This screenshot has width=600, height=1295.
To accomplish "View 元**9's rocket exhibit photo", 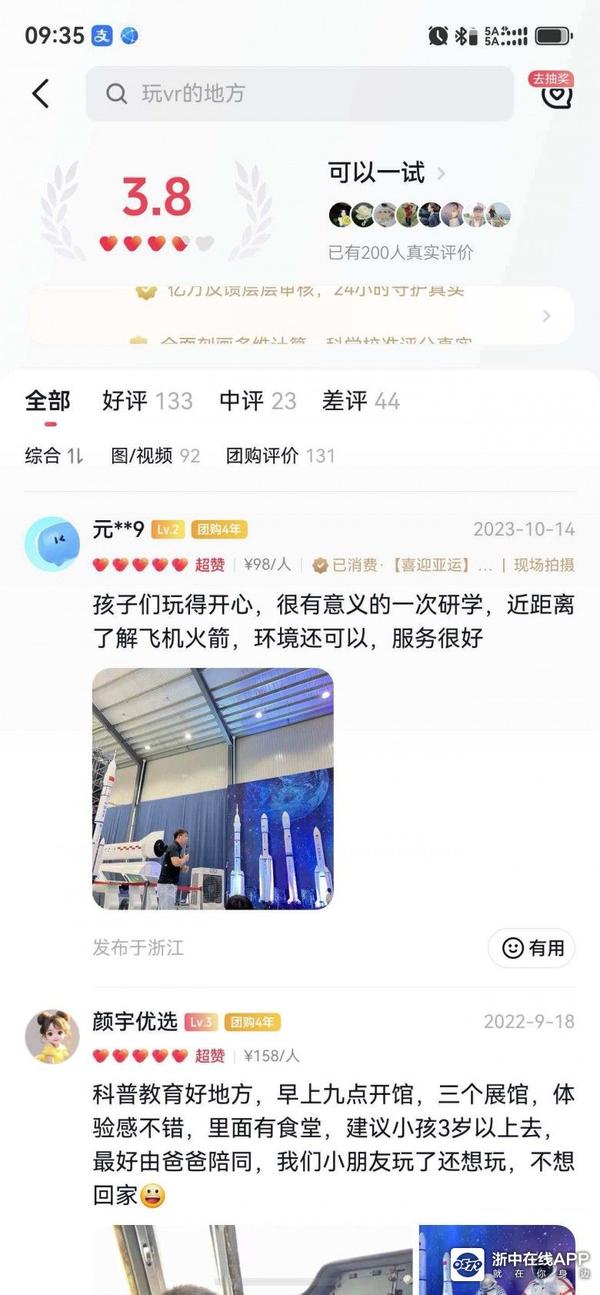I will (212, 788).
